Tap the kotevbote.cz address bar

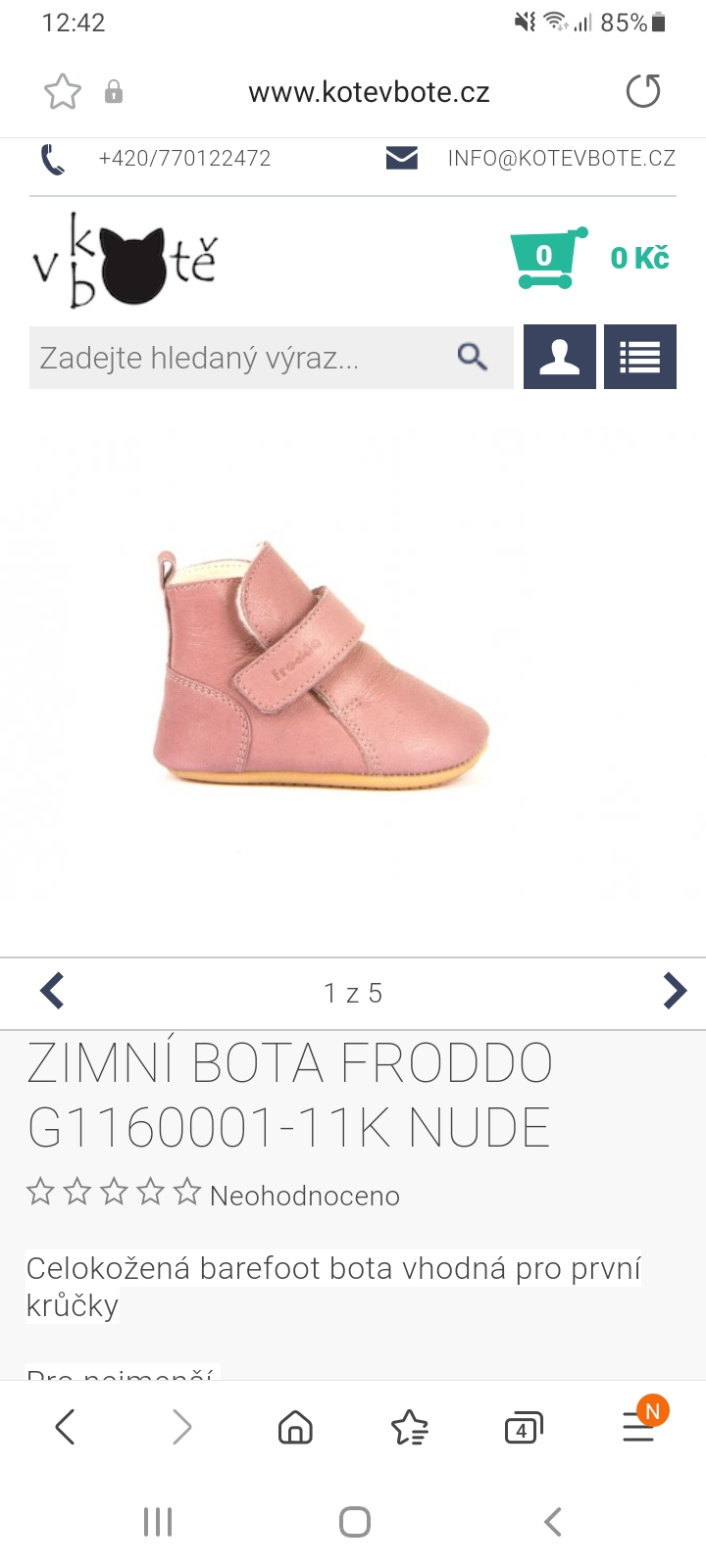click(369, 92)
